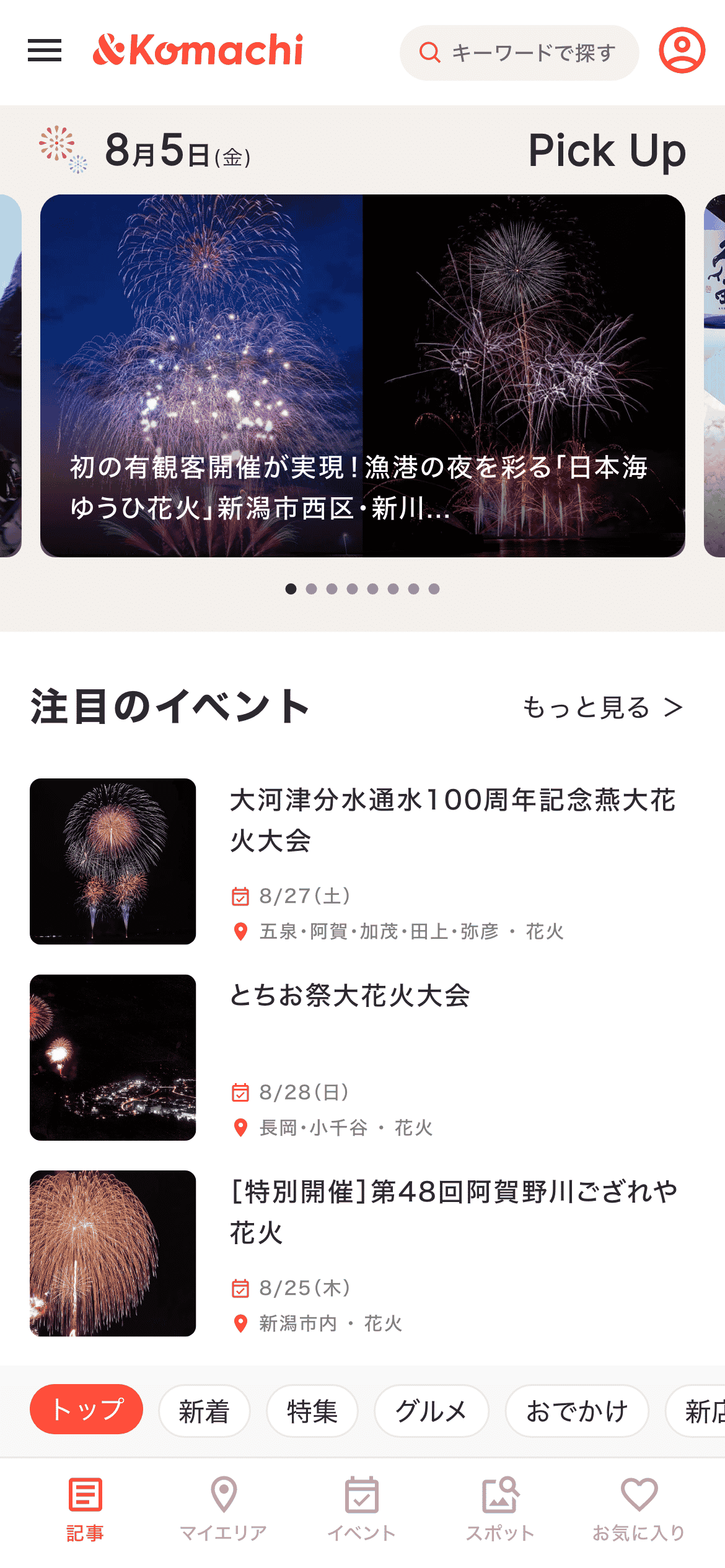Tap the search magnifier icon
This screenshot has width=725, height=1568.
(429, 52)
